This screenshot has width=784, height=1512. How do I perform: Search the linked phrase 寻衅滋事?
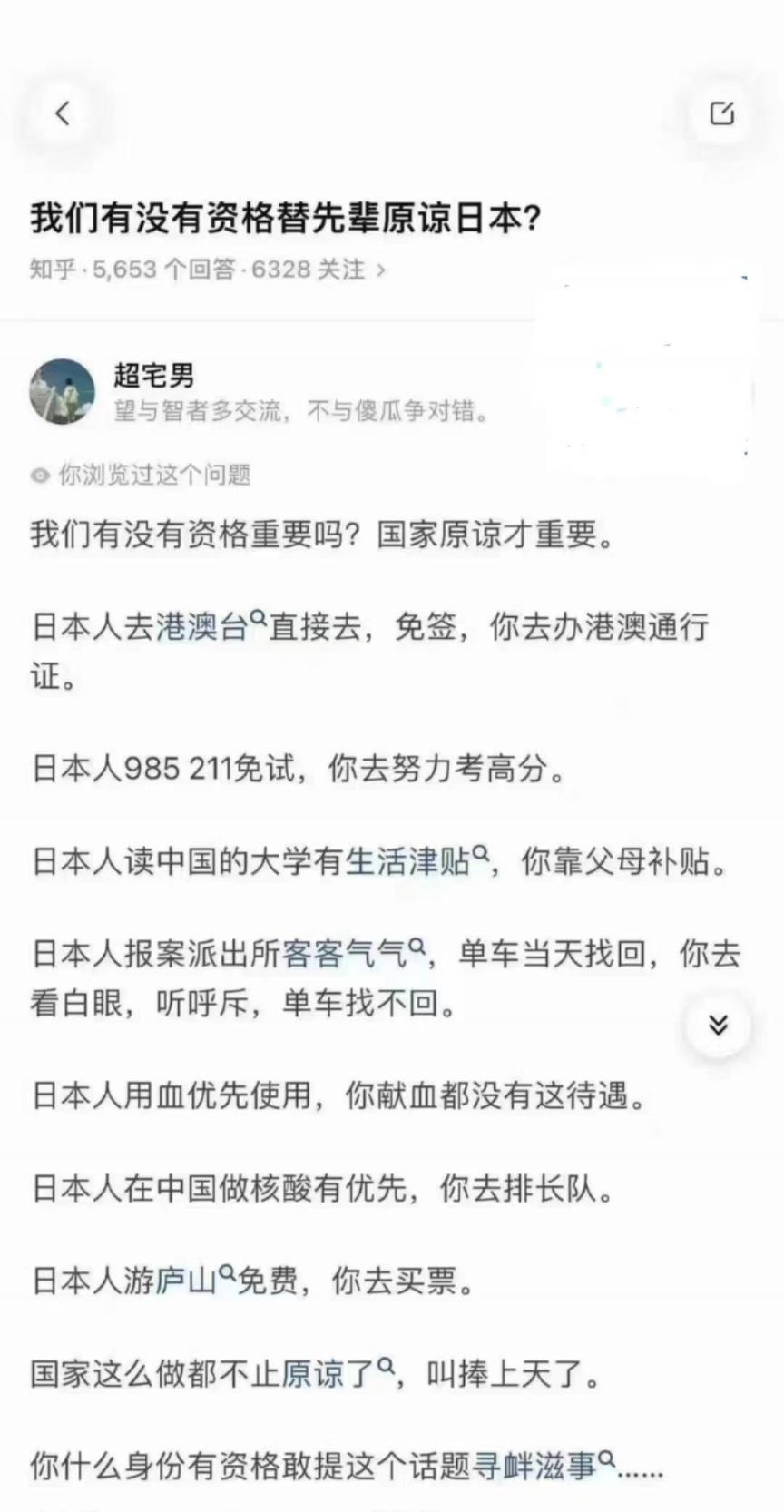click(535, 1466)
